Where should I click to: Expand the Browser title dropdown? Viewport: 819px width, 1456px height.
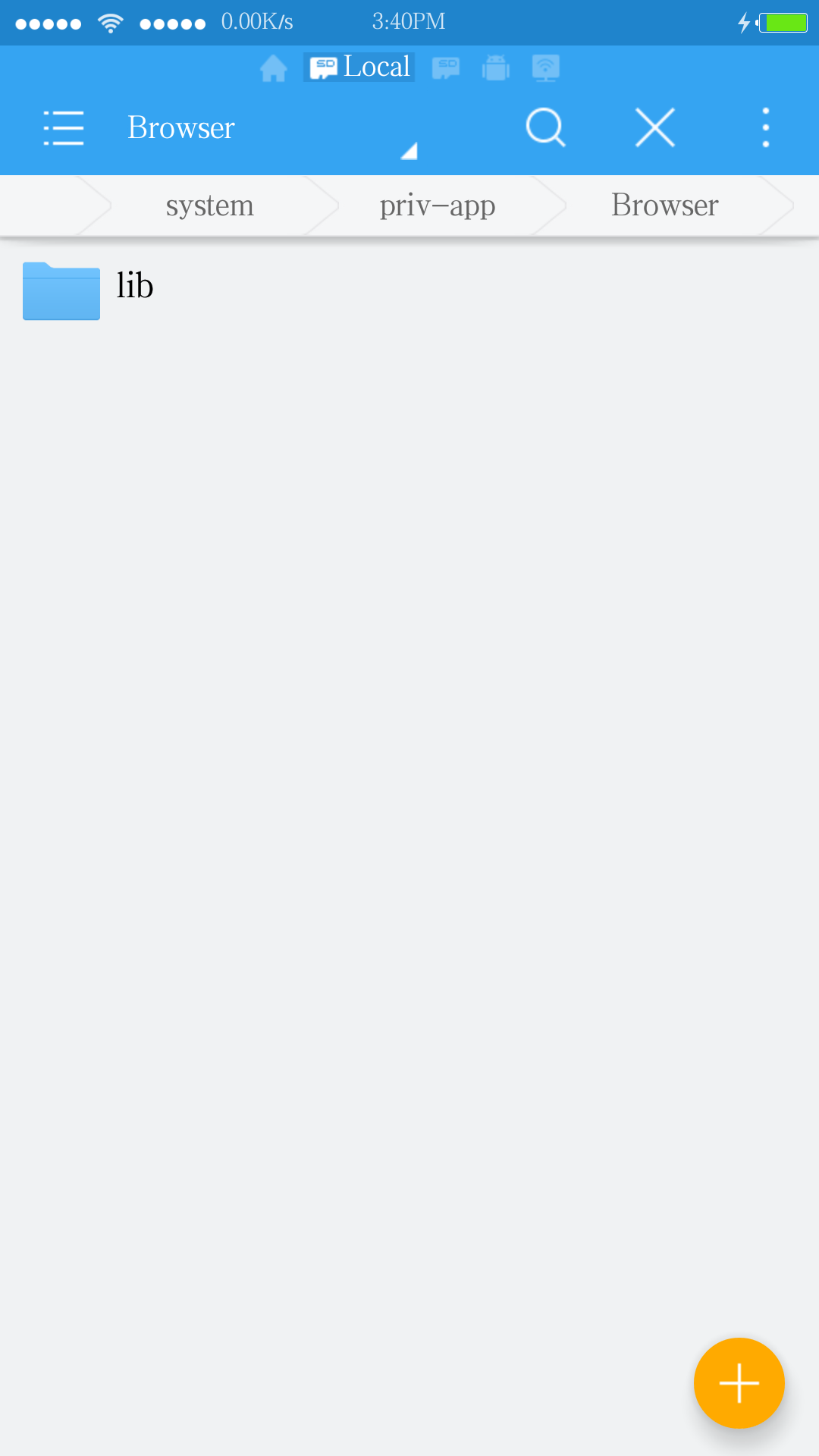[x=409, y=151]
